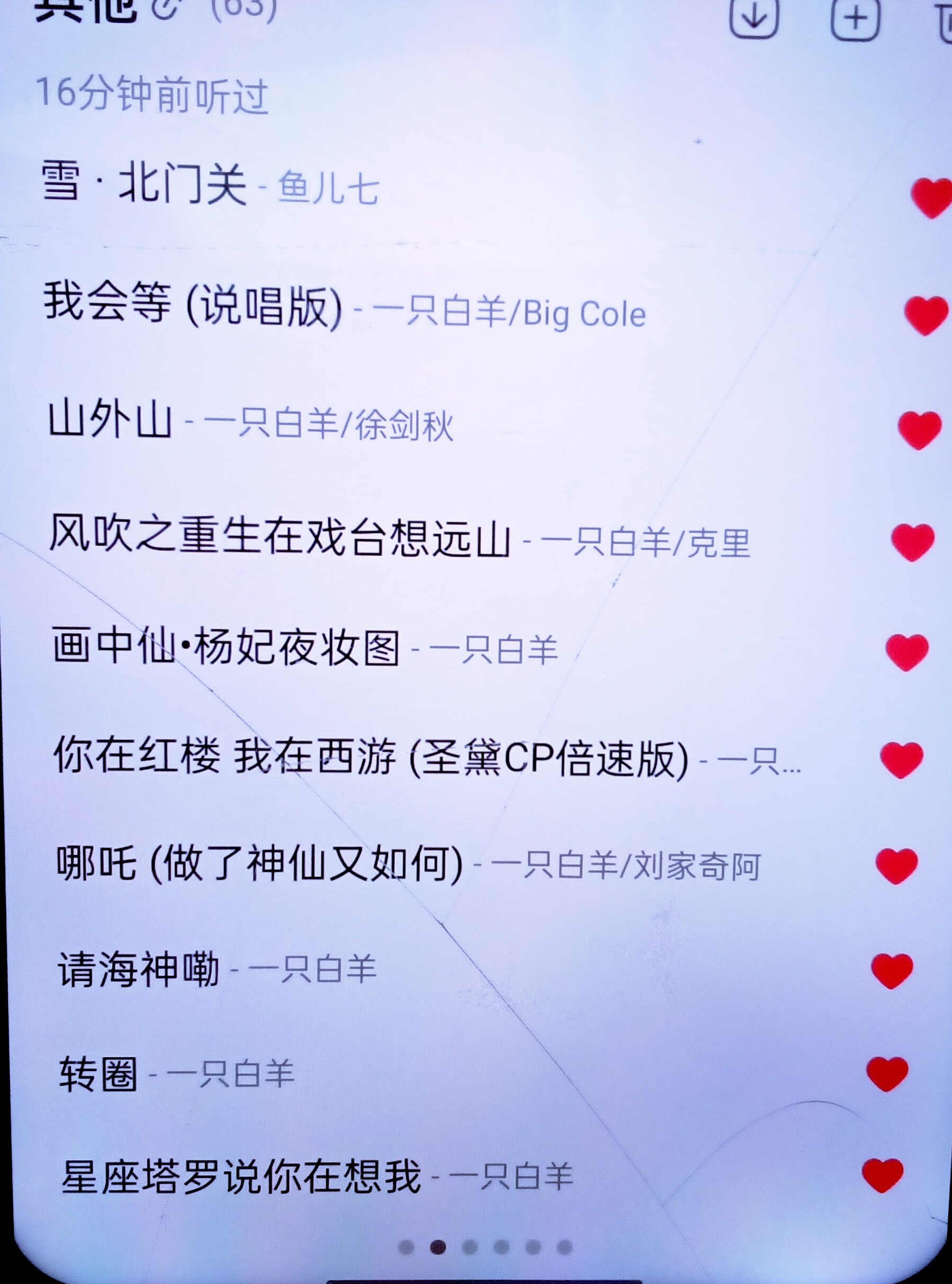The height and width of the screenshot is (1284, 952).
Task: Remove like from 请海神嘞
Action: tap(892, 970)
